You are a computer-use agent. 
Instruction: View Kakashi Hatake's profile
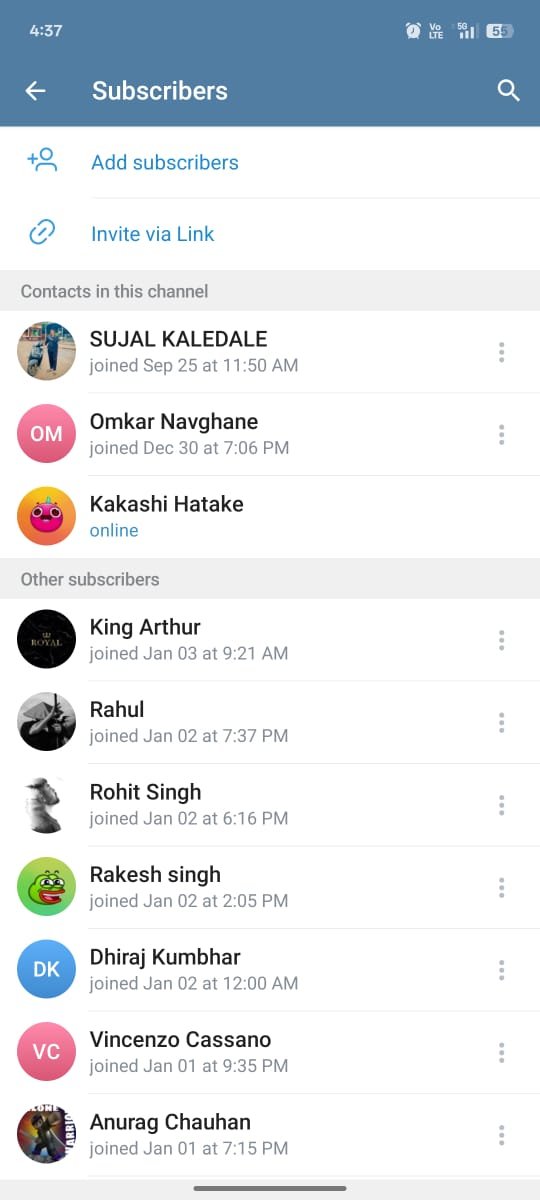pyautogui.click(x=270, y=516)
